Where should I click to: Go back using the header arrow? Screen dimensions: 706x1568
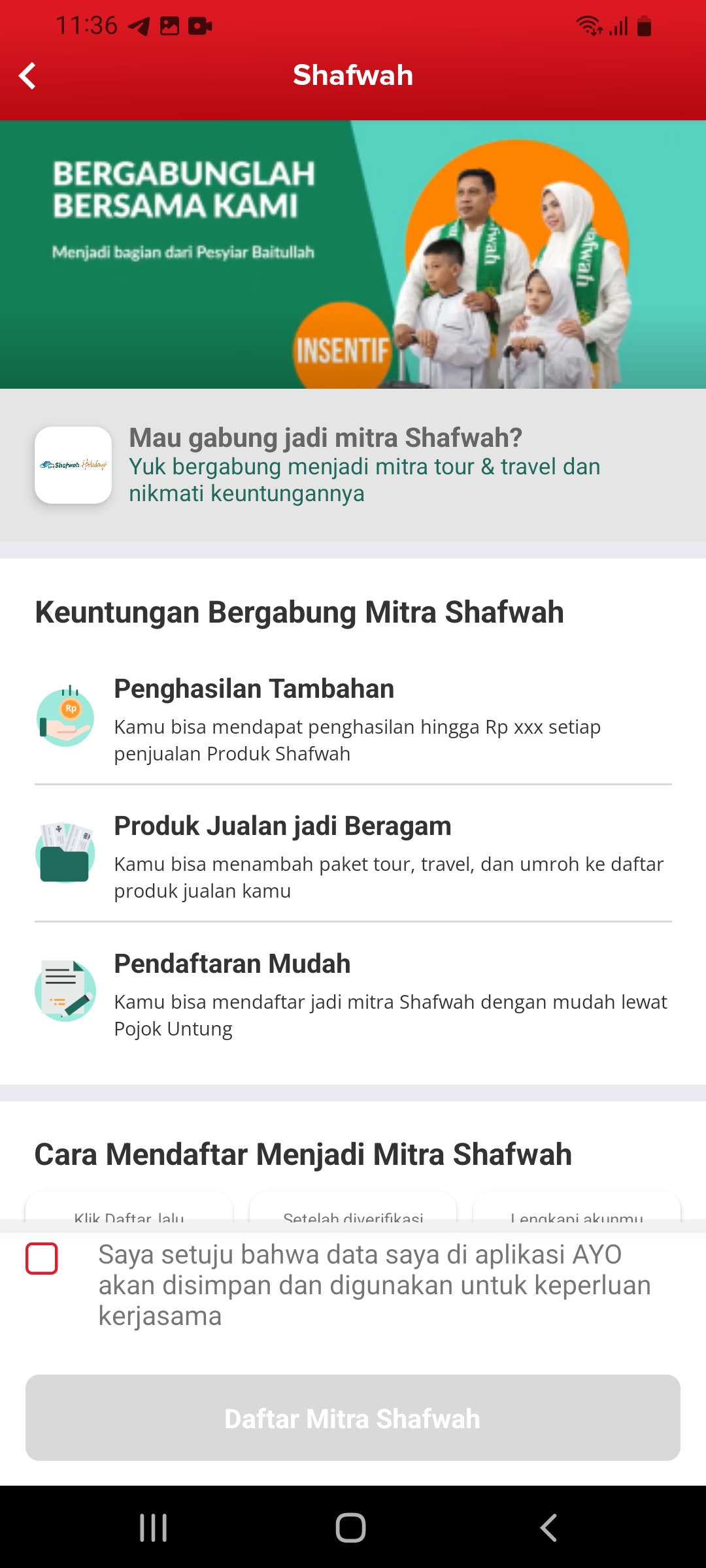pyautogui.click(x=27, y=76)
